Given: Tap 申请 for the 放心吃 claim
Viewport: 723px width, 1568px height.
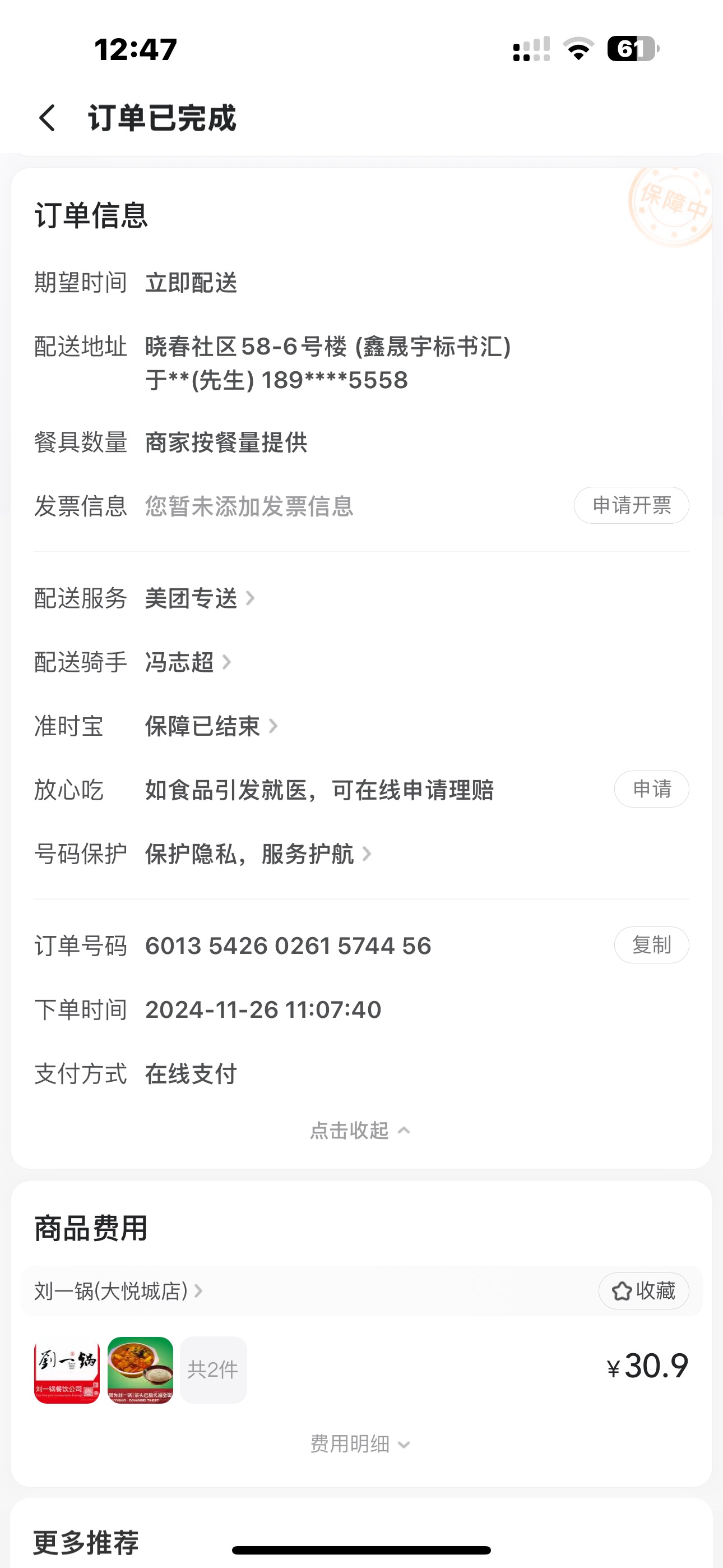Looking at the screenshot, I should coord(651,790).
